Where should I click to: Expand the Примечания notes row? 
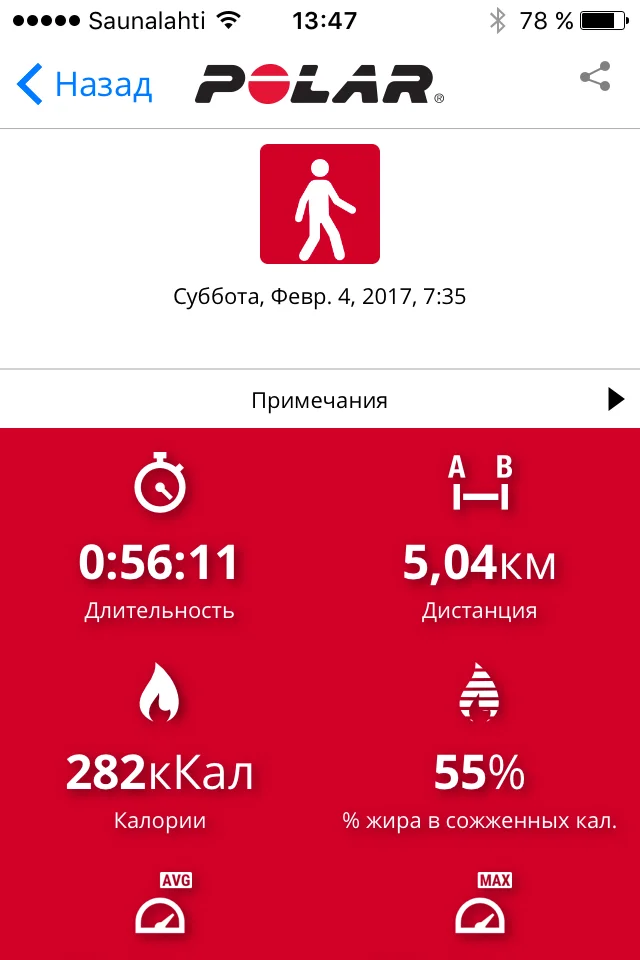[320, 399]
